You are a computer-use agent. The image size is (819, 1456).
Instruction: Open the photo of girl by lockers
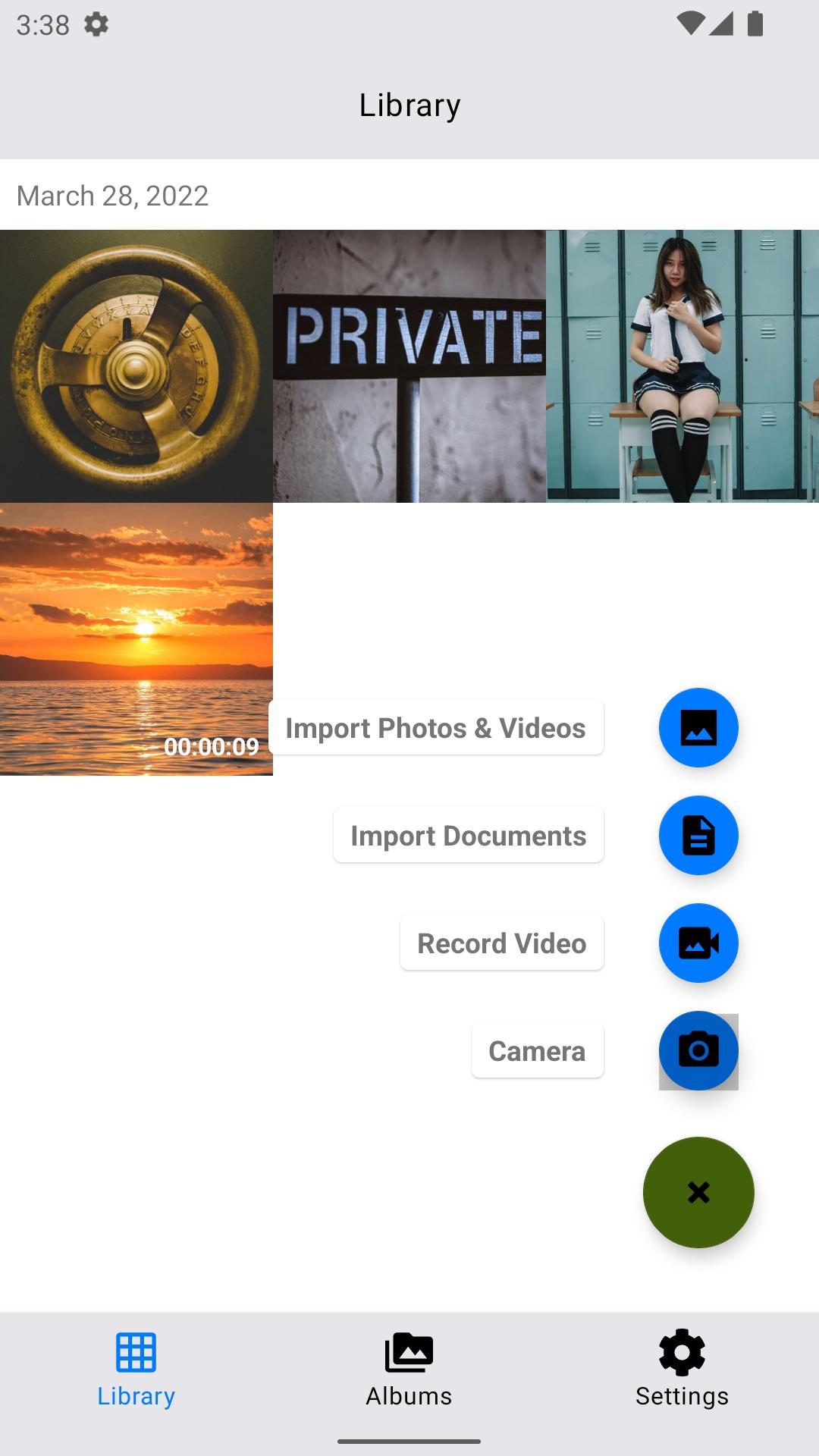point(682,366)
